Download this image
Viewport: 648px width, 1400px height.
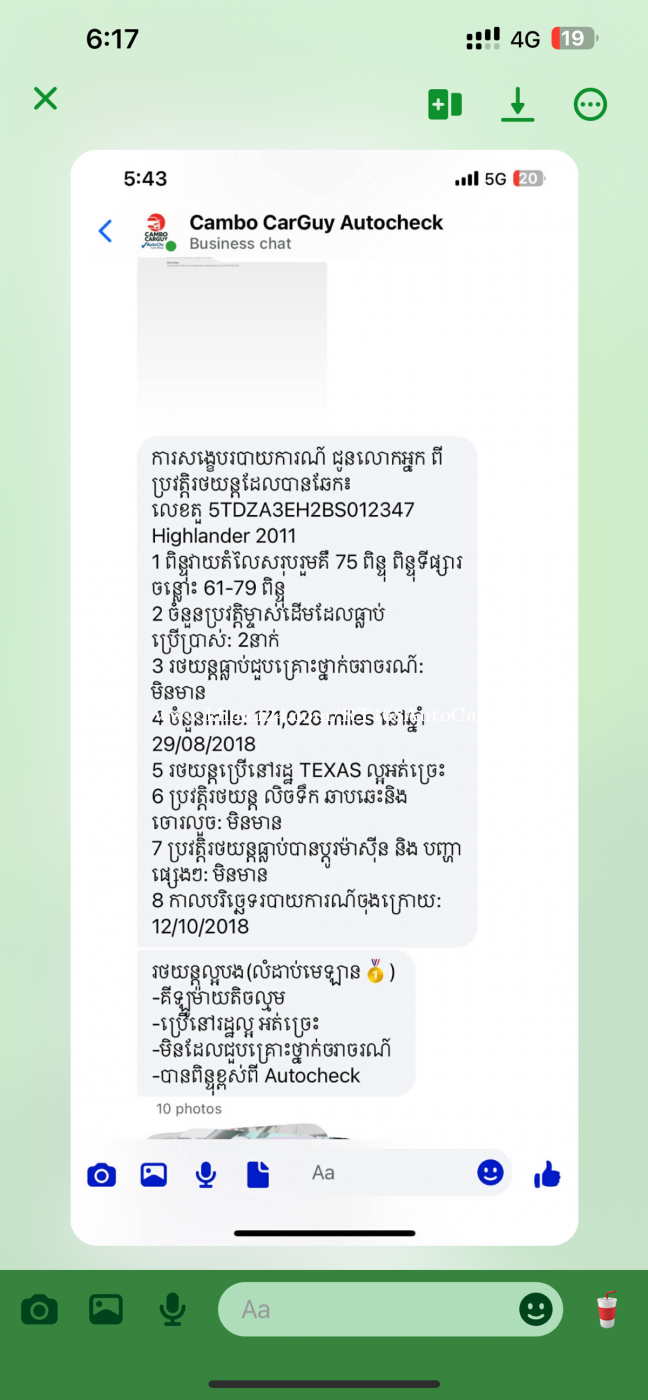(517, 104)
